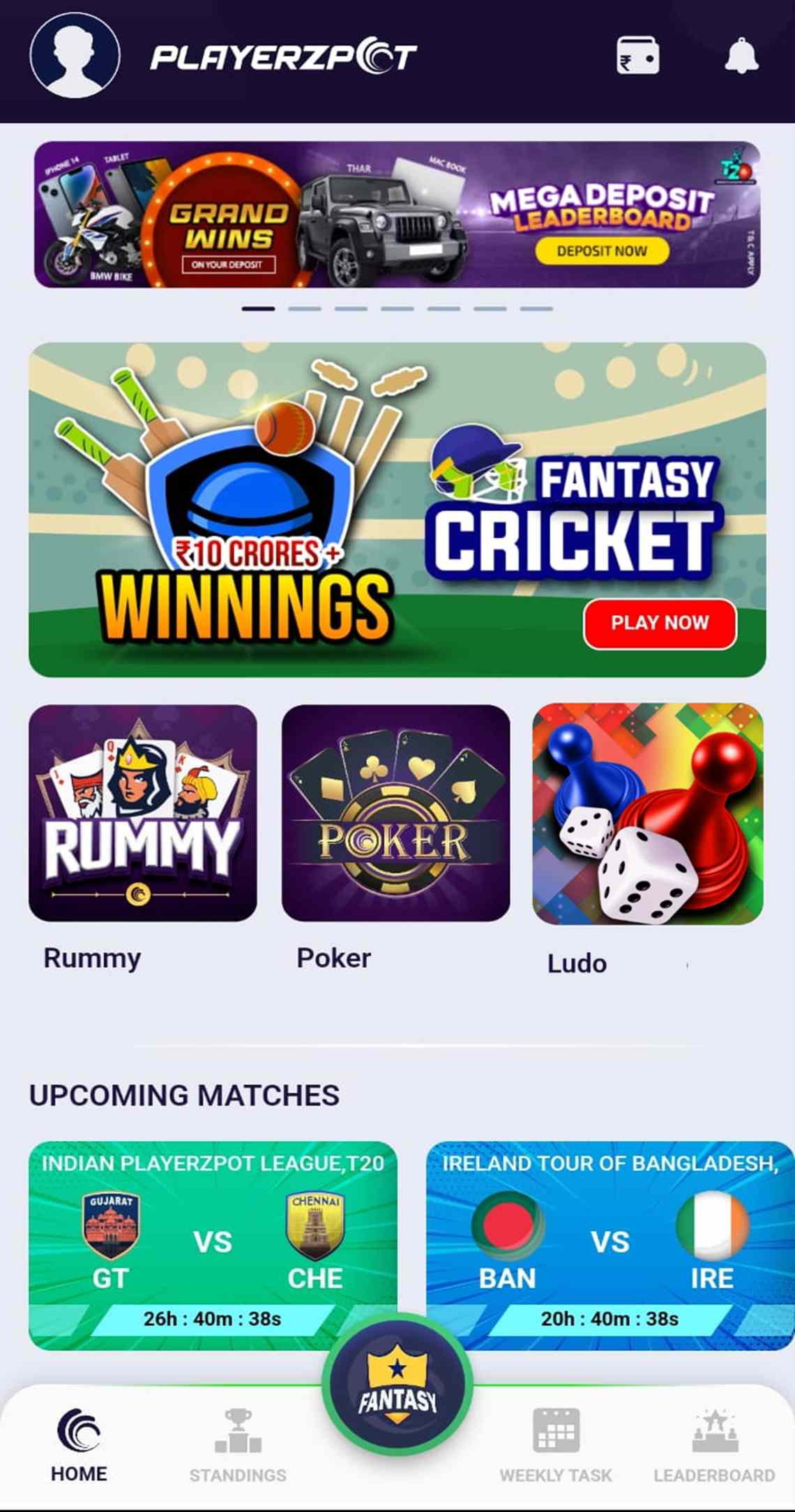Tap Play Now on Fantasy Cricket banner
The image size is (795, 1512).
[660, 623]
